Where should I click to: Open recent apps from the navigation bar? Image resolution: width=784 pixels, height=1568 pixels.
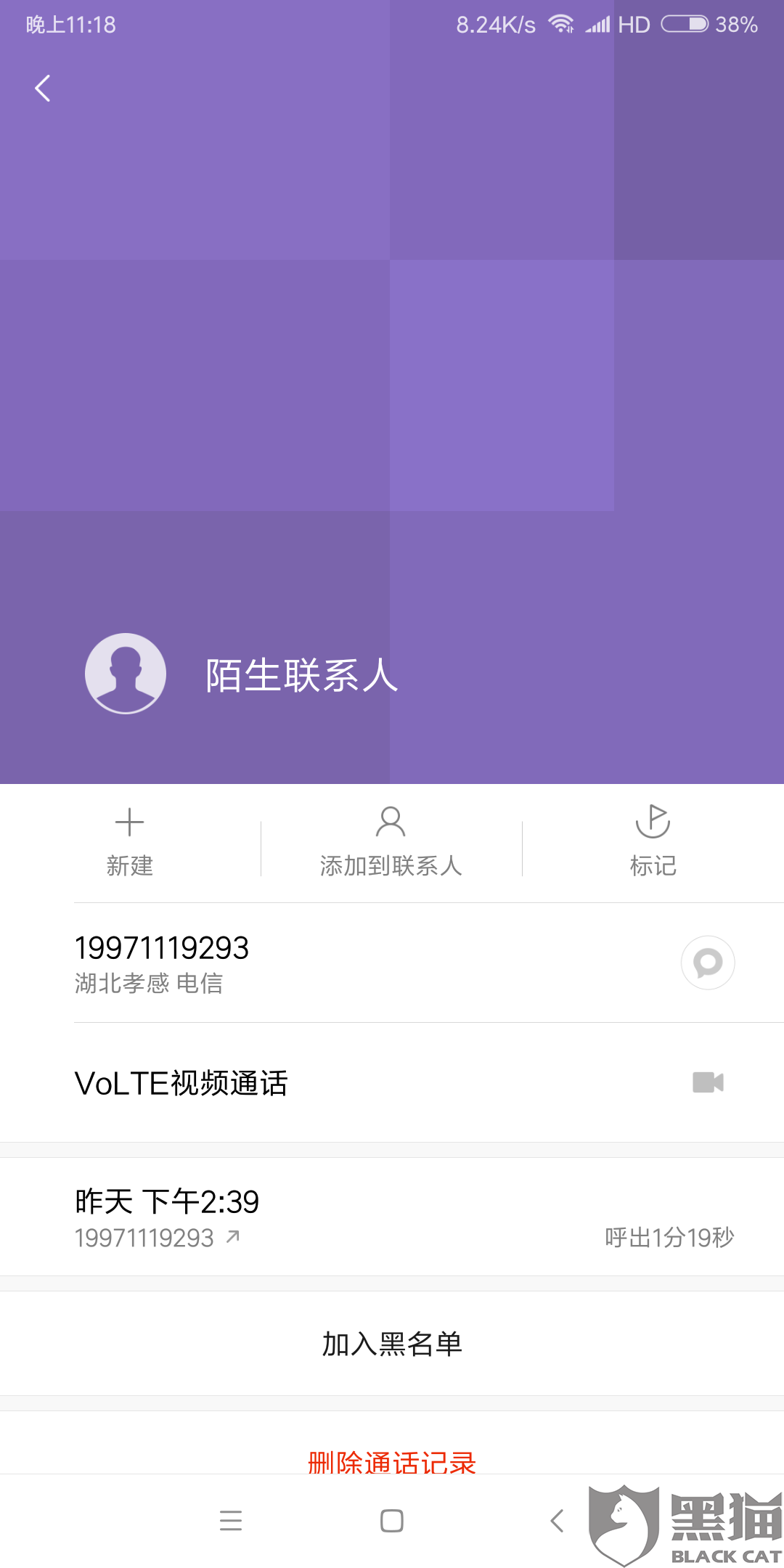(x=231, y=1520)
